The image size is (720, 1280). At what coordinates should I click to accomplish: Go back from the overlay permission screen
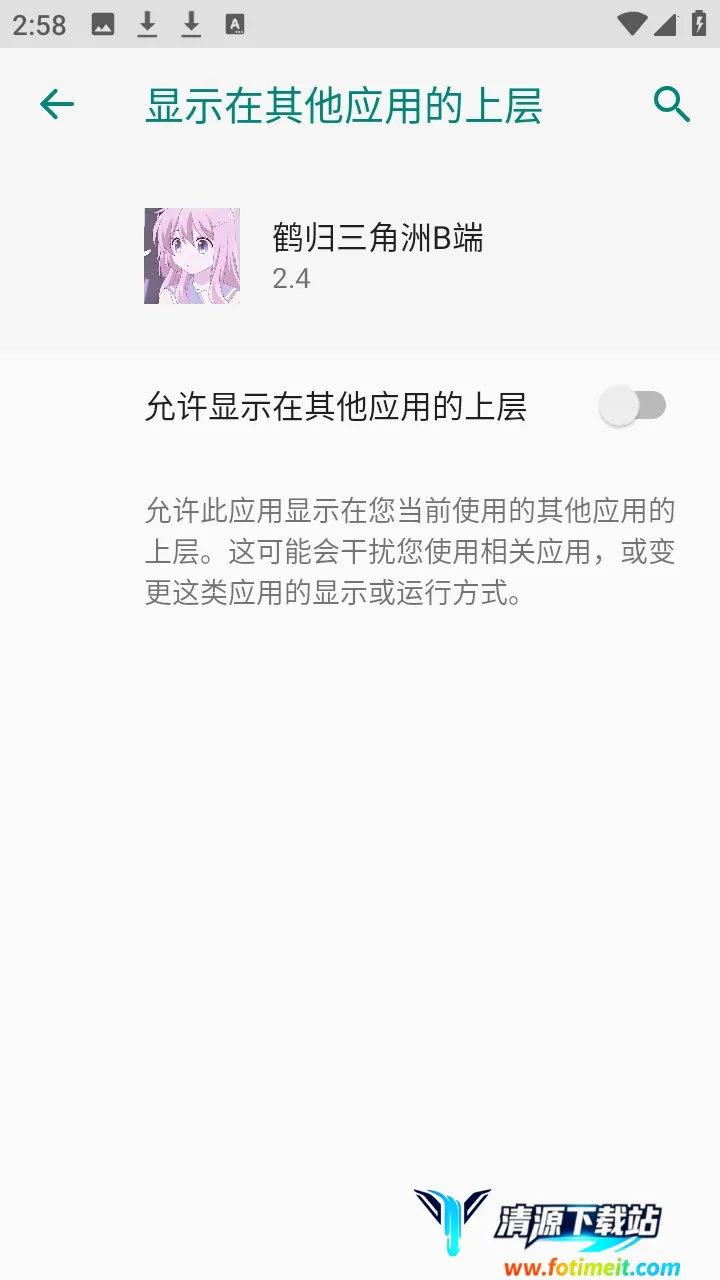[57, 104]
